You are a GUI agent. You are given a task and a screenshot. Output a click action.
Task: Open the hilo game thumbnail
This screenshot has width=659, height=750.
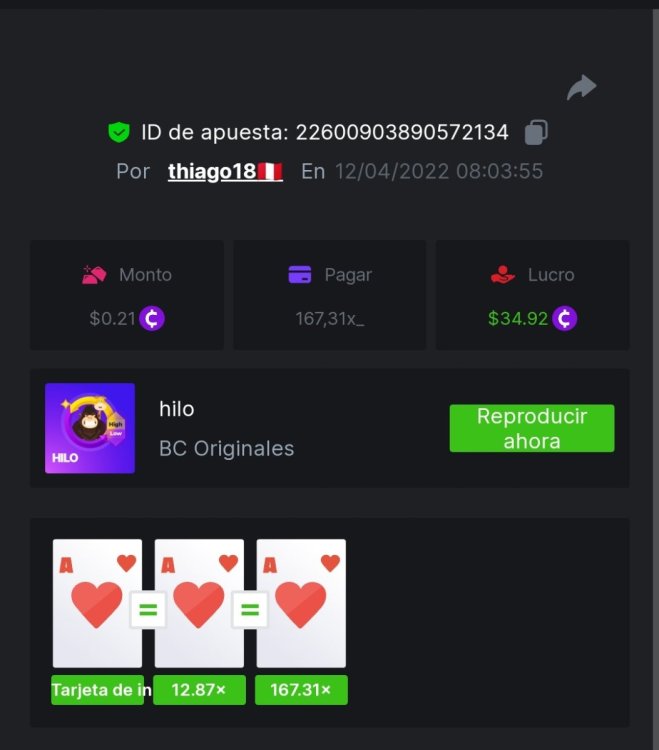pos(90,428)
